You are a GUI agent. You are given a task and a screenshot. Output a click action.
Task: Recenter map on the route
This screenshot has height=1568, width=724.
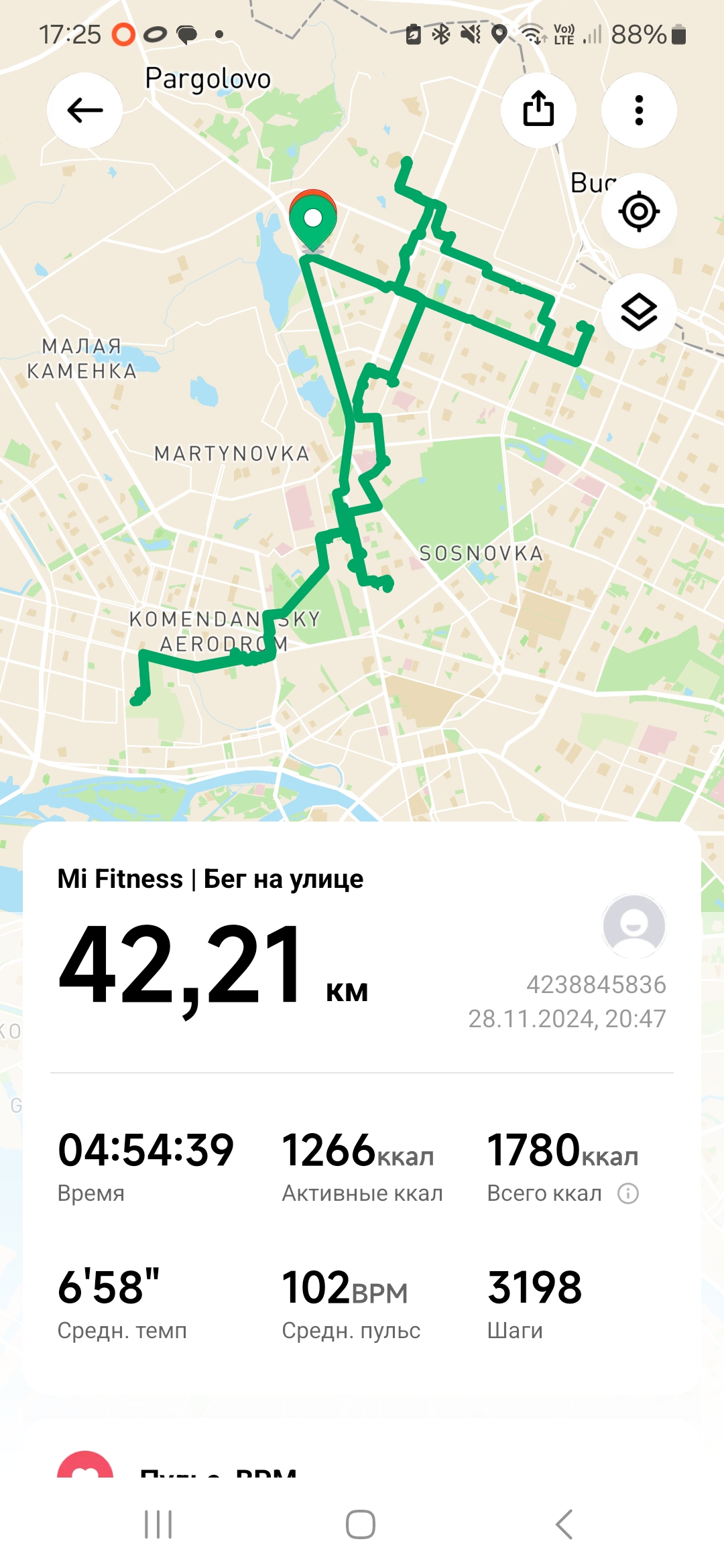coord(639,211)
